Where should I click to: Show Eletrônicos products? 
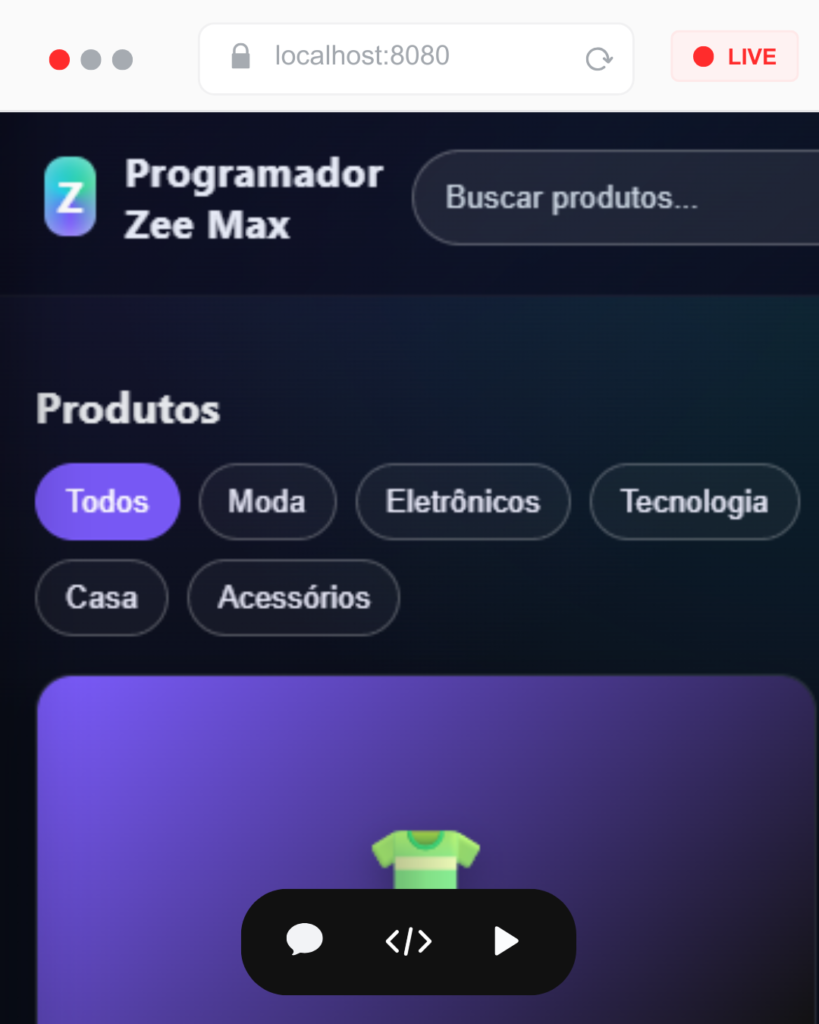click(x=463, y=502)
